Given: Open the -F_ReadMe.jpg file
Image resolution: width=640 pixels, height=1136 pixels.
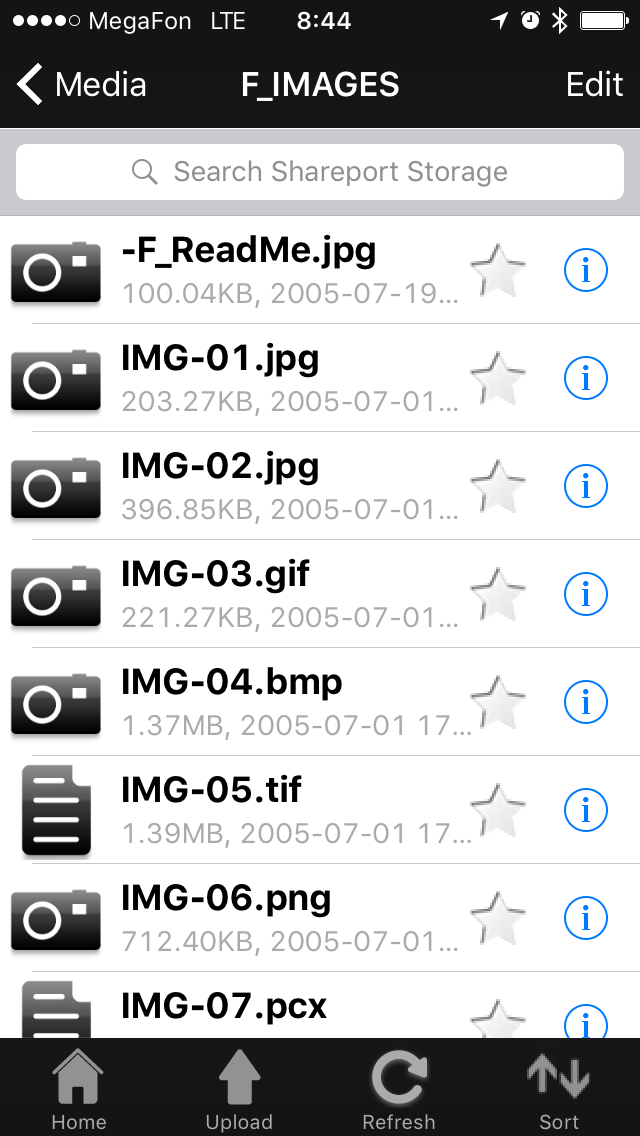Looking at the screenshot, I should (248, 268).
